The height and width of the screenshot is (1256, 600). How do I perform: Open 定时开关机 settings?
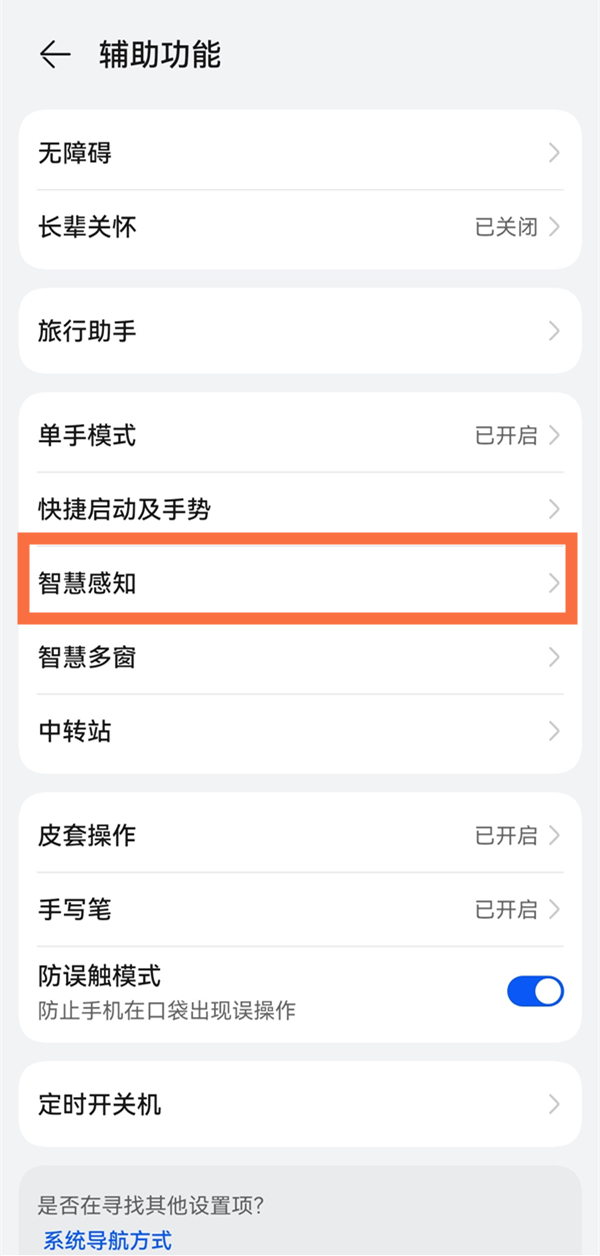(x=299, y=1105)
